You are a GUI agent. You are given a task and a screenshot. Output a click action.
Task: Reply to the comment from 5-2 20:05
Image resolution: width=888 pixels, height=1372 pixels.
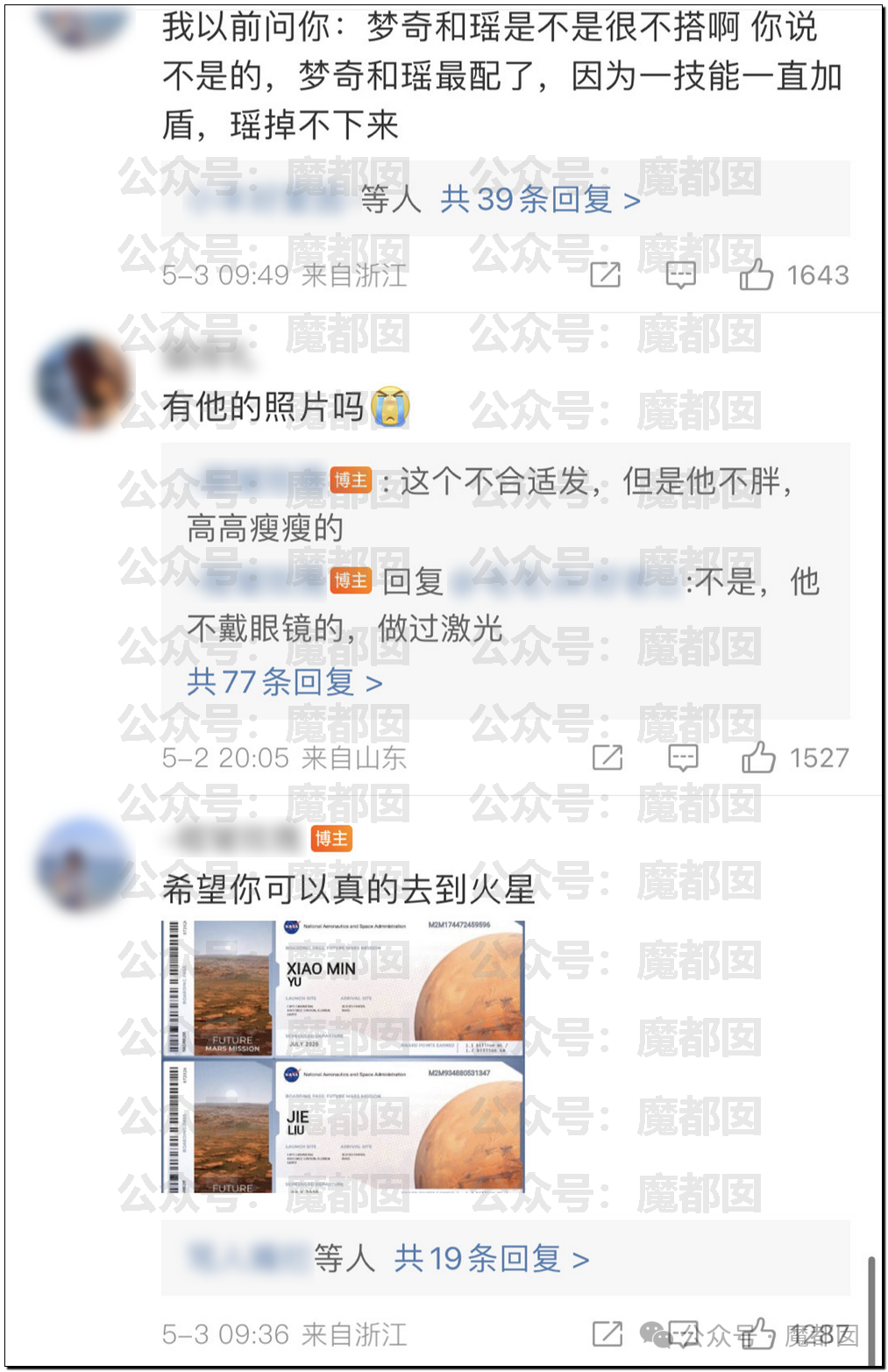point(683,757)
